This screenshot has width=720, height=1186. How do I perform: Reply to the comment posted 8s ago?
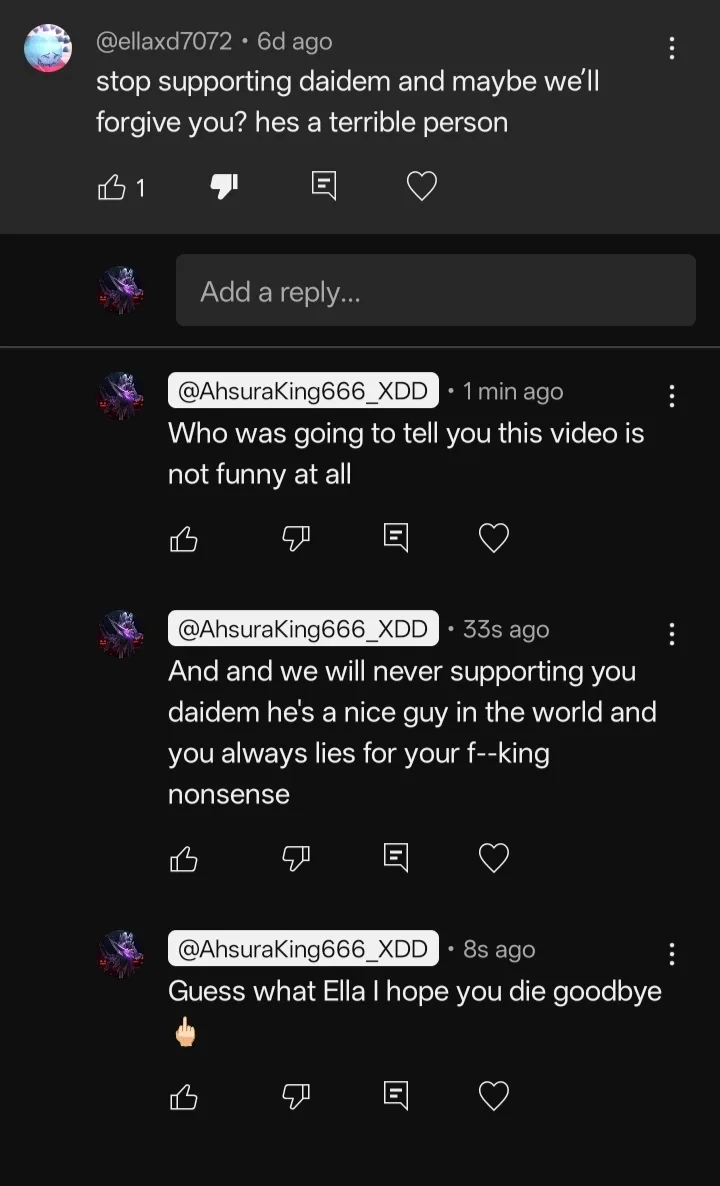point(396,1097)
